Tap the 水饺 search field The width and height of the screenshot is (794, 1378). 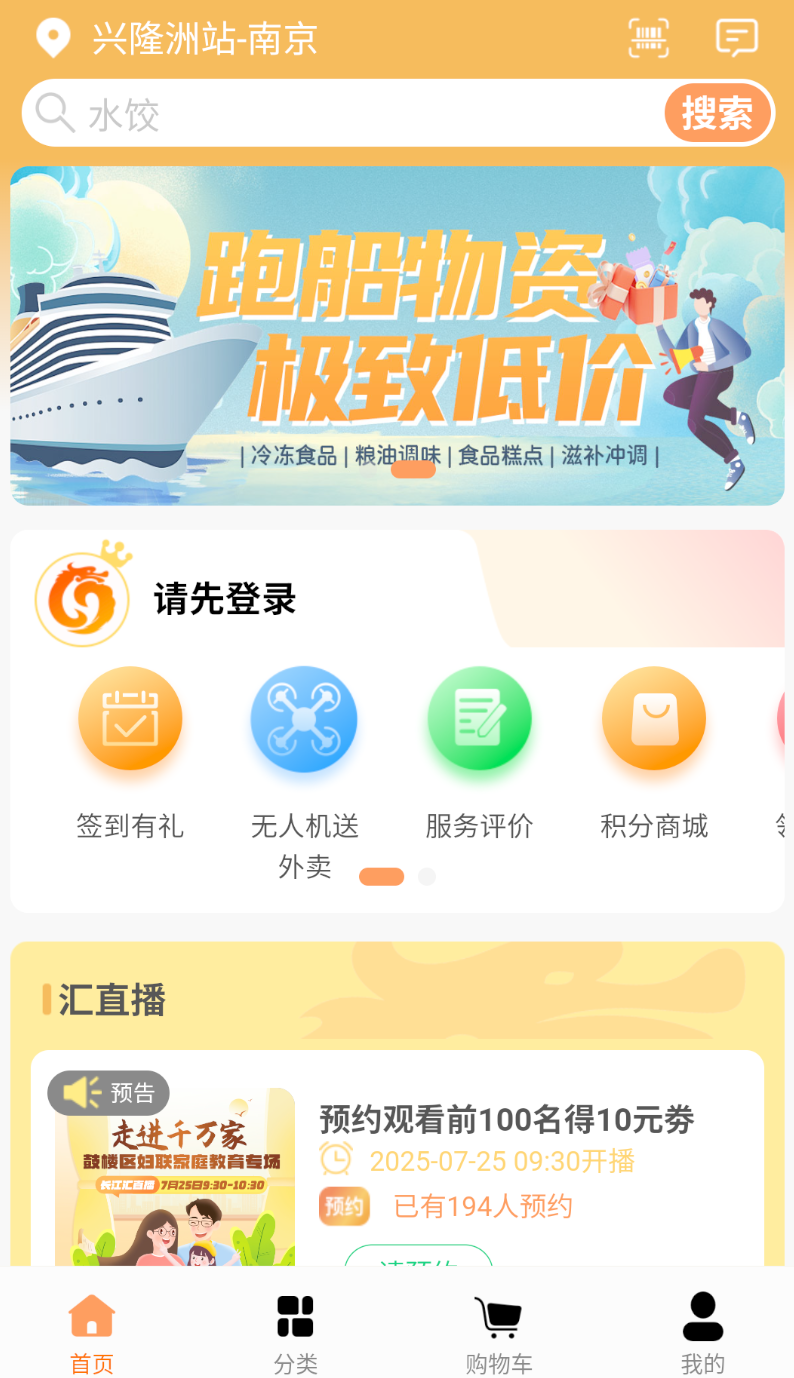pos(343,114)
